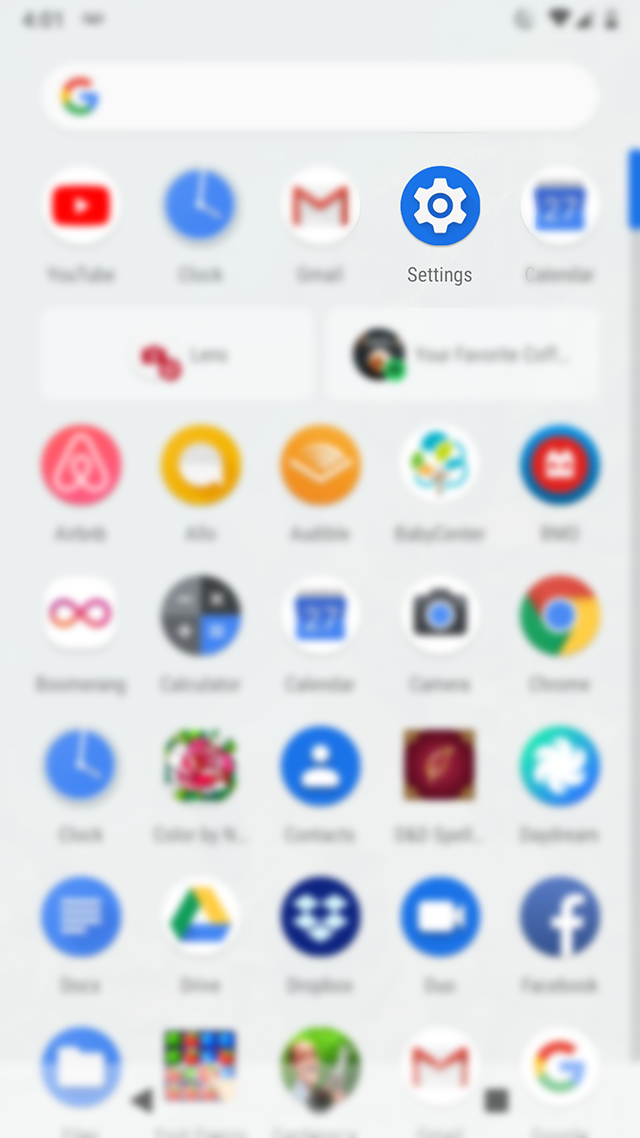Launch the Duo video calling app
Viewport: 640px width, 1138px height.
click(440, 916)
